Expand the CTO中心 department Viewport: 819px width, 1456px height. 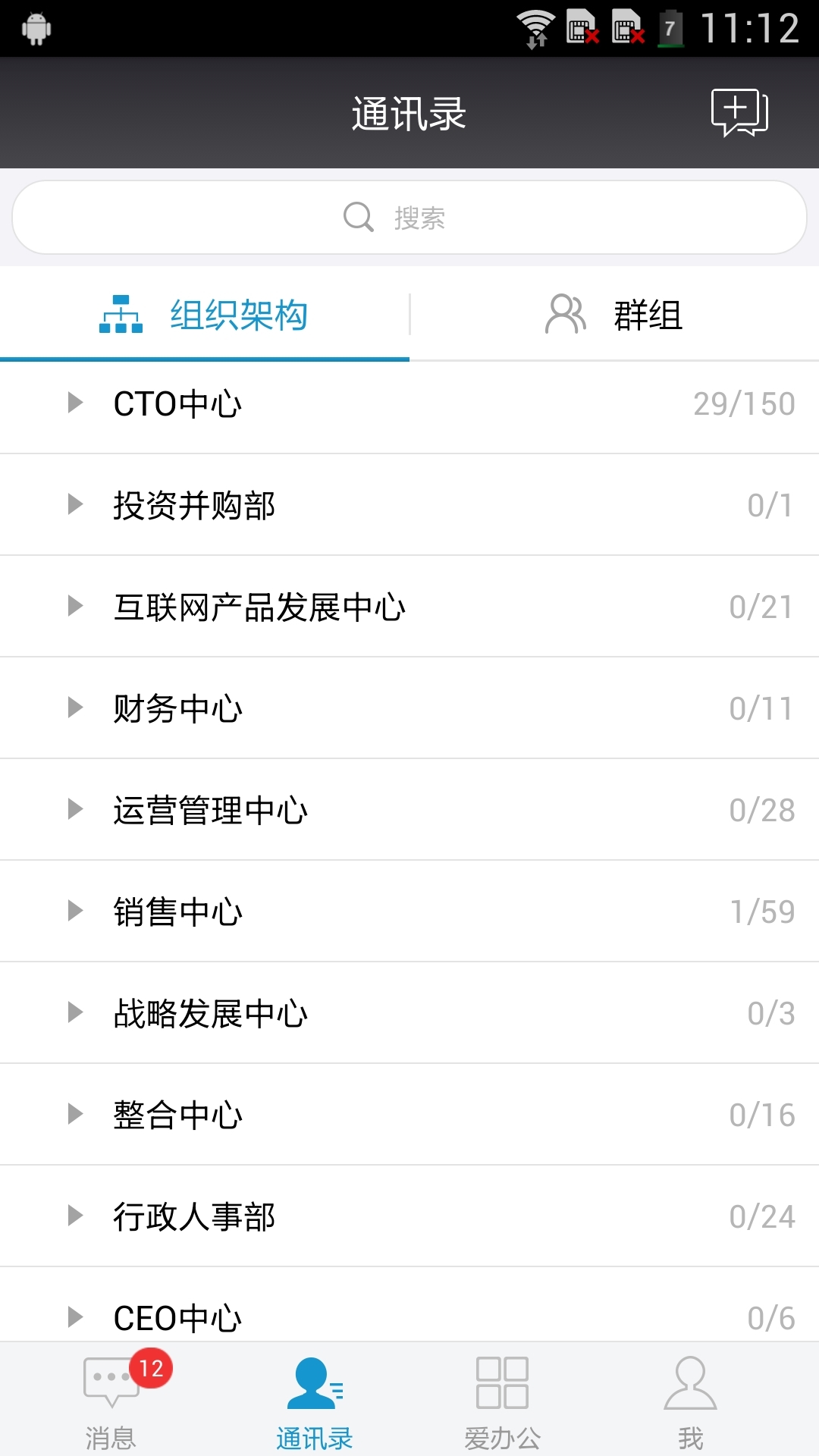[x=409, y=403]
